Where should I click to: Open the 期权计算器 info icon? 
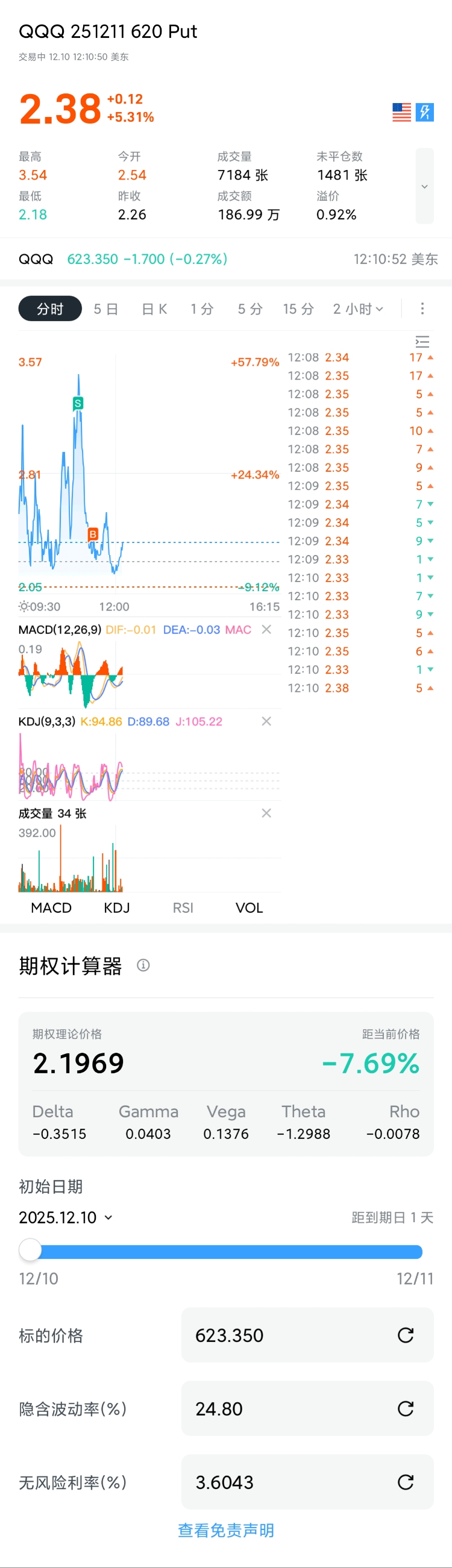143,965
